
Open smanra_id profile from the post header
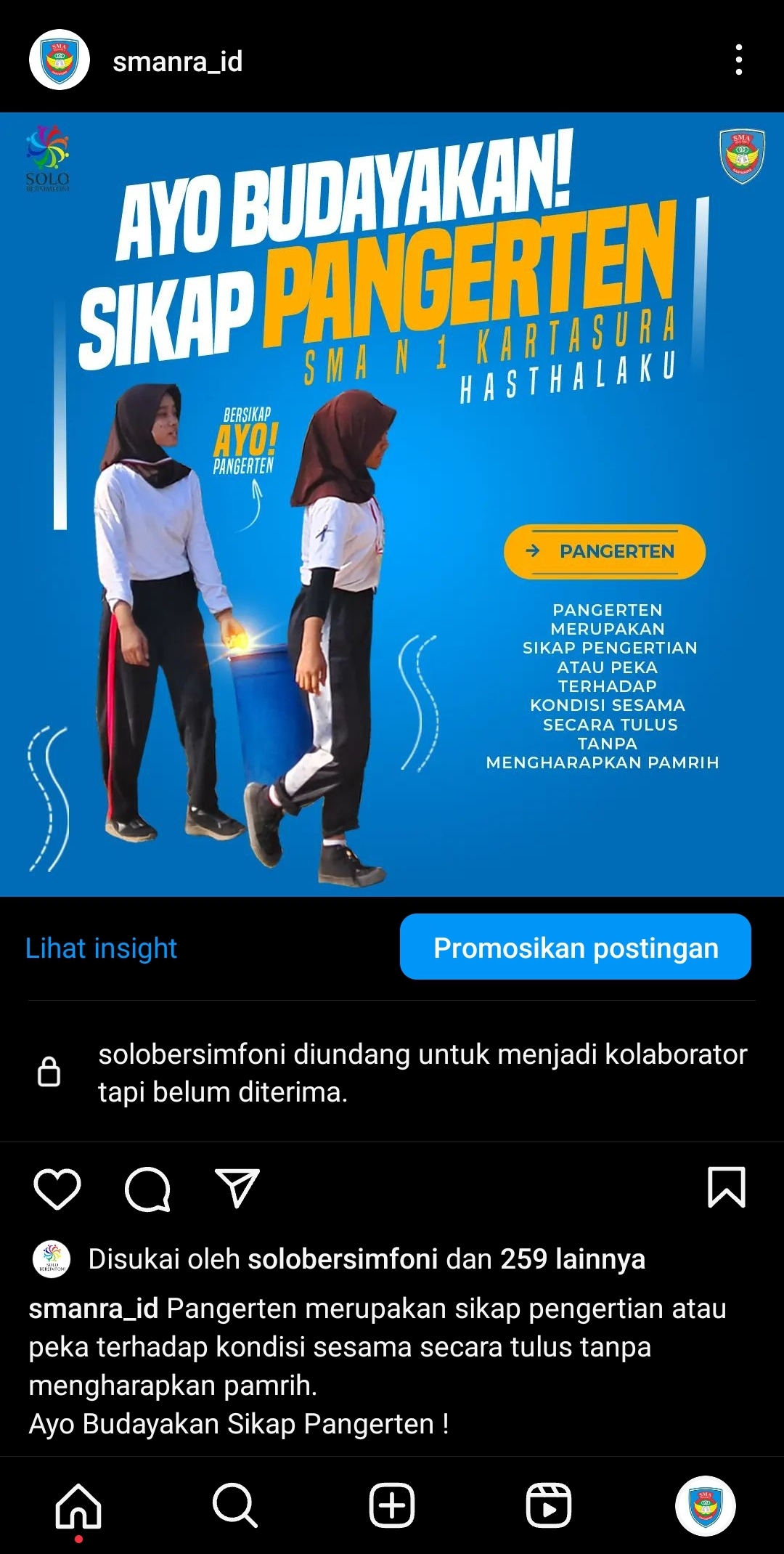(177, 62)
